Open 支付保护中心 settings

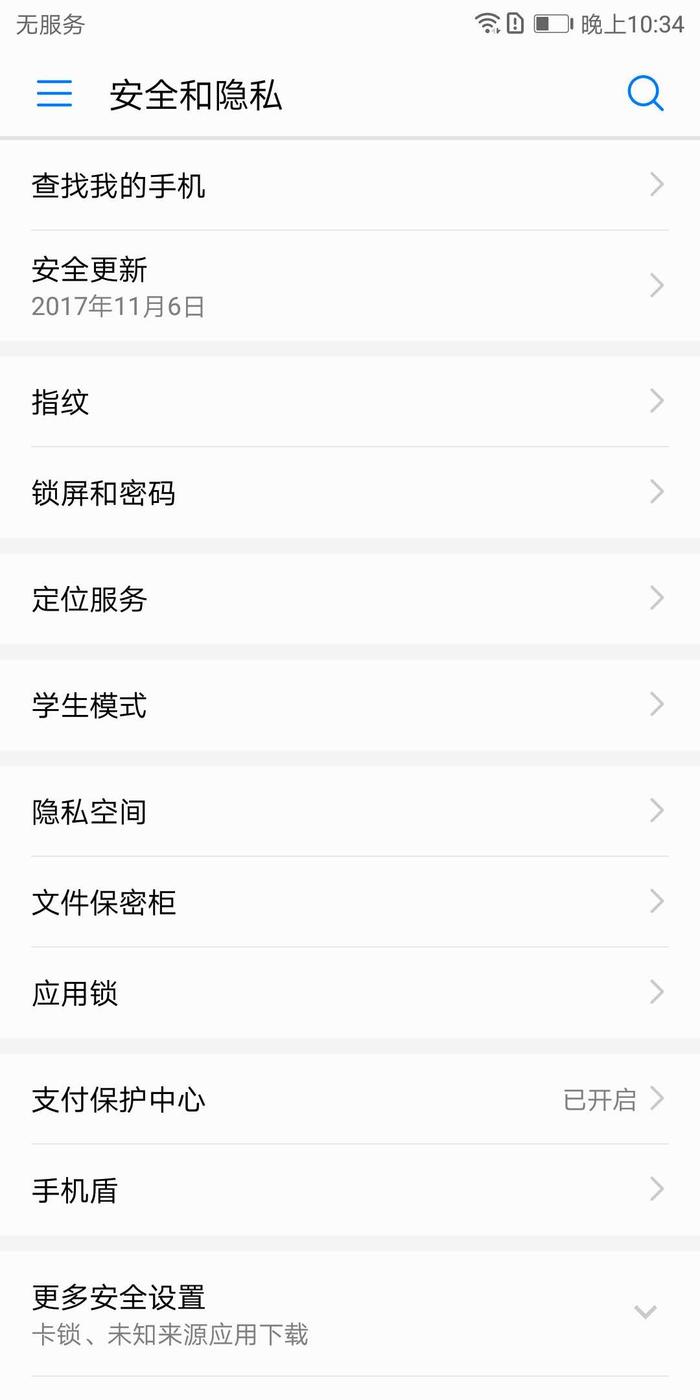[350, 1100]
